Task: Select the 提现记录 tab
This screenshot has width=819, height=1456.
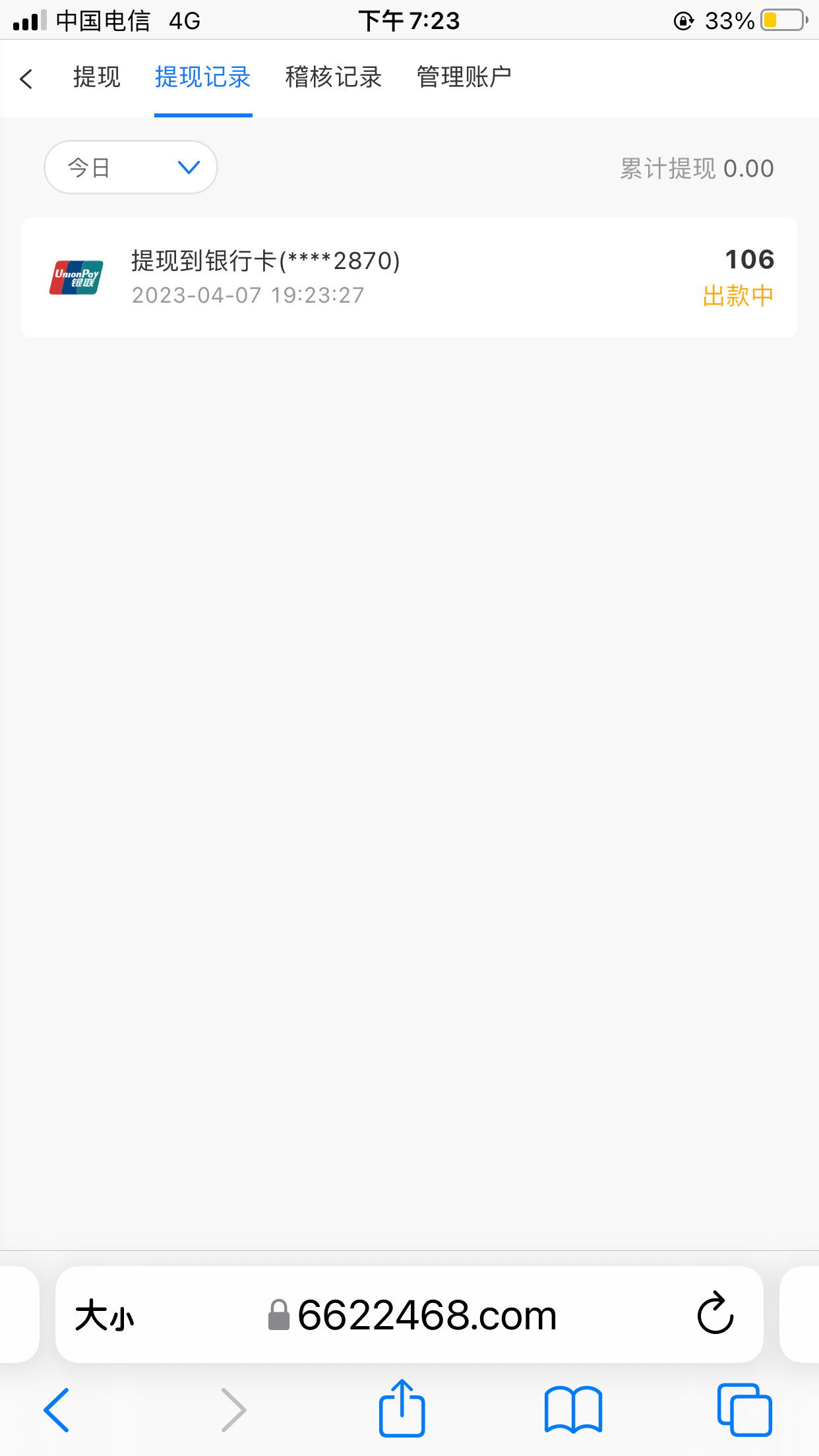Action: click(202, 78)
